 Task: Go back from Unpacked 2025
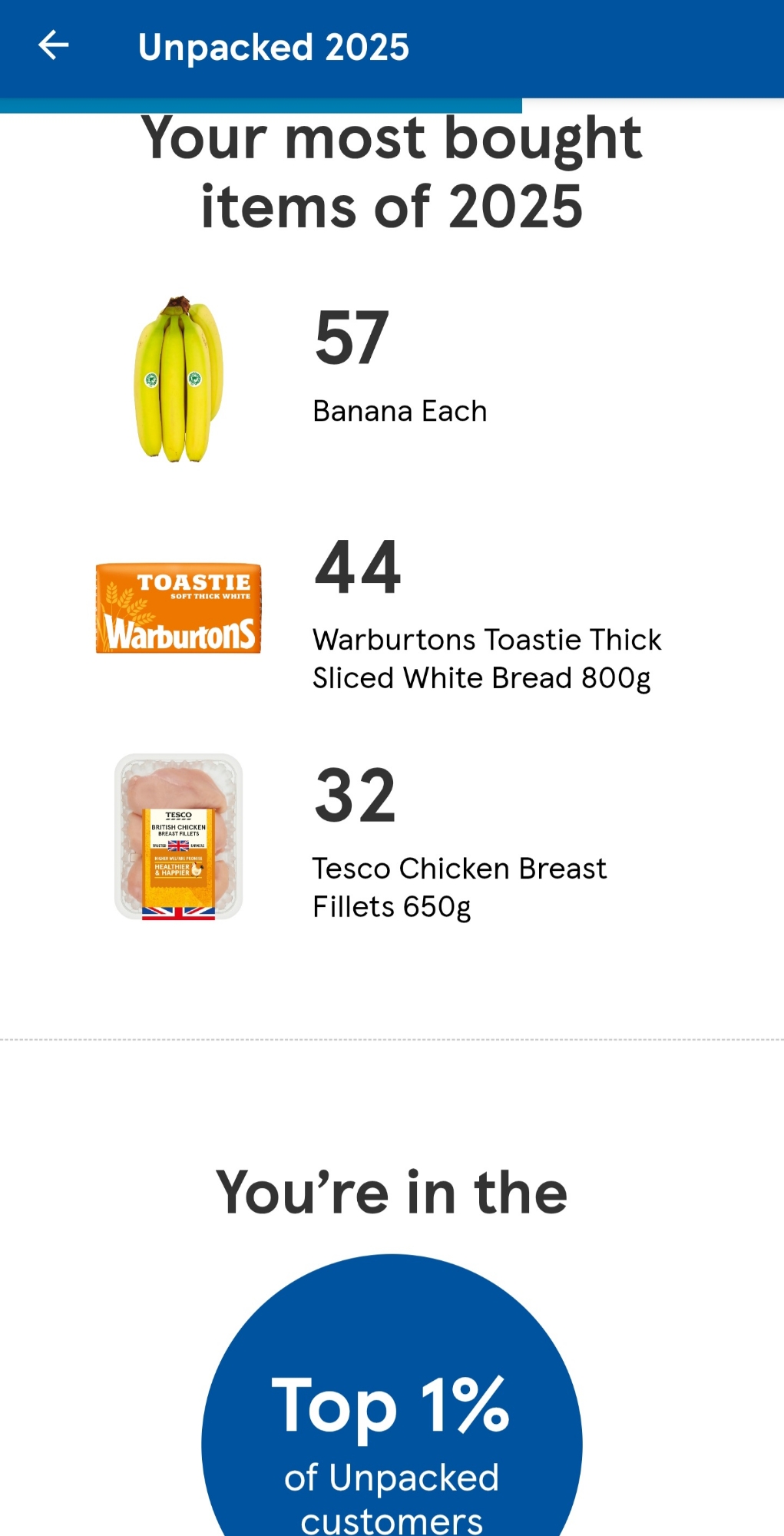click(x=54, y=46)
